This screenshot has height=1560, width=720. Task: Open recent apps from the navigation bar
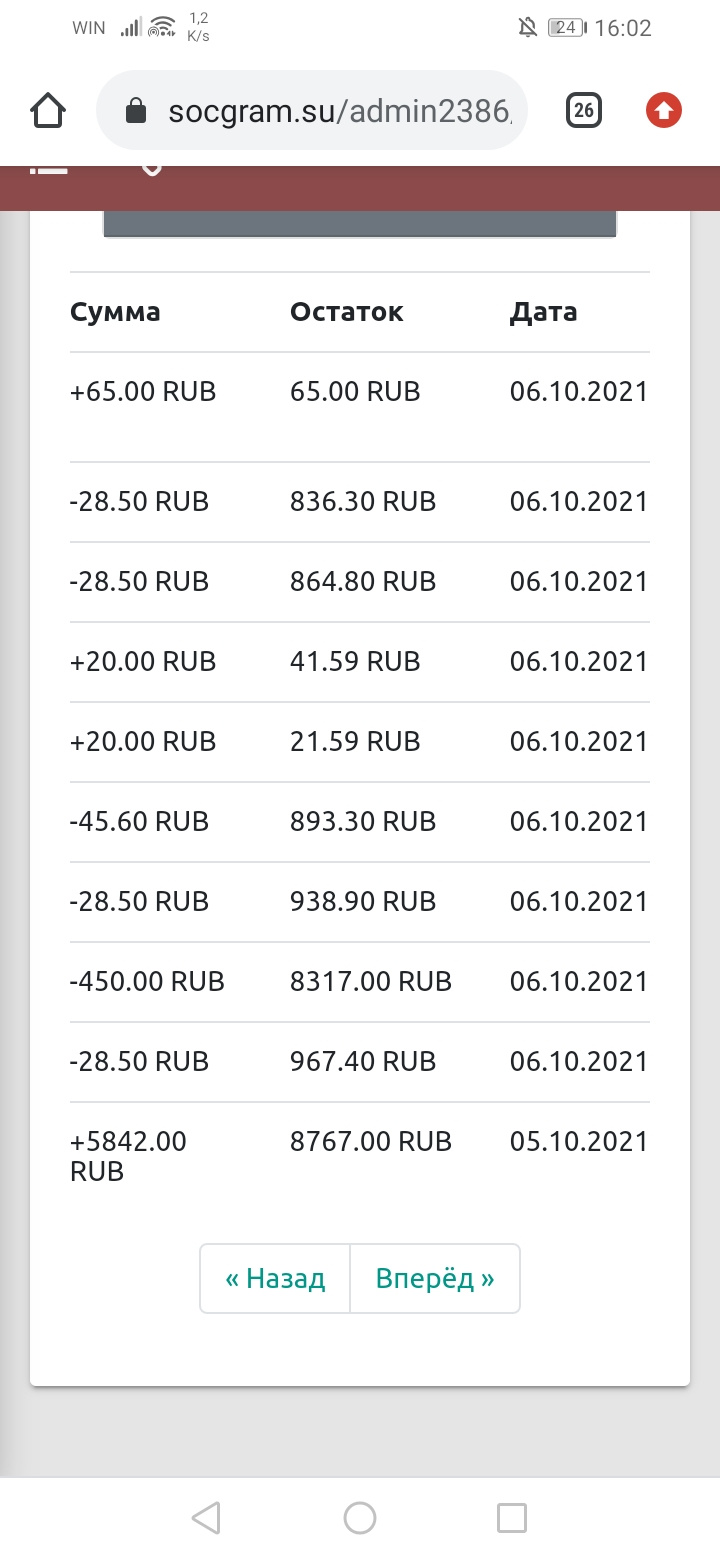click(512, 1518)
